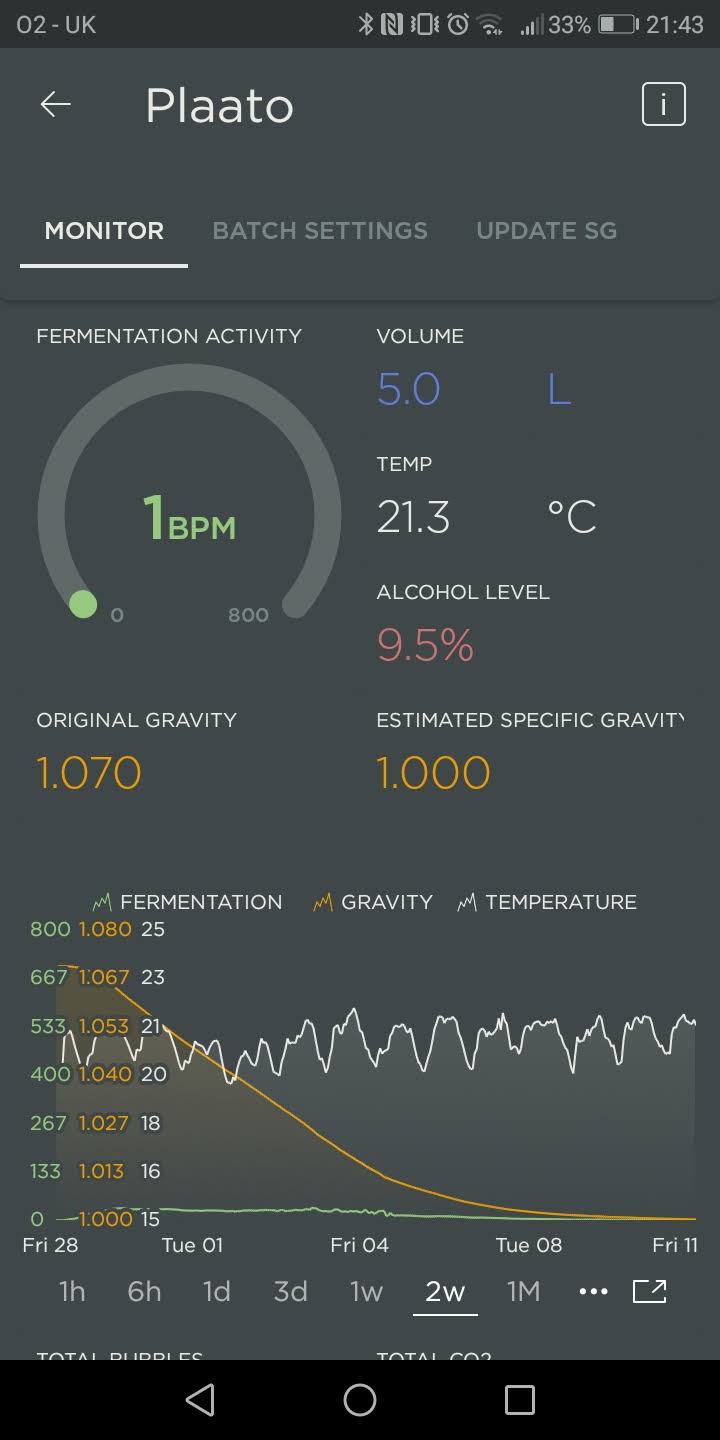The width and height of the screenshot is (720, 1440).
Task: Select the 2w chart range
Action: 445,1292
